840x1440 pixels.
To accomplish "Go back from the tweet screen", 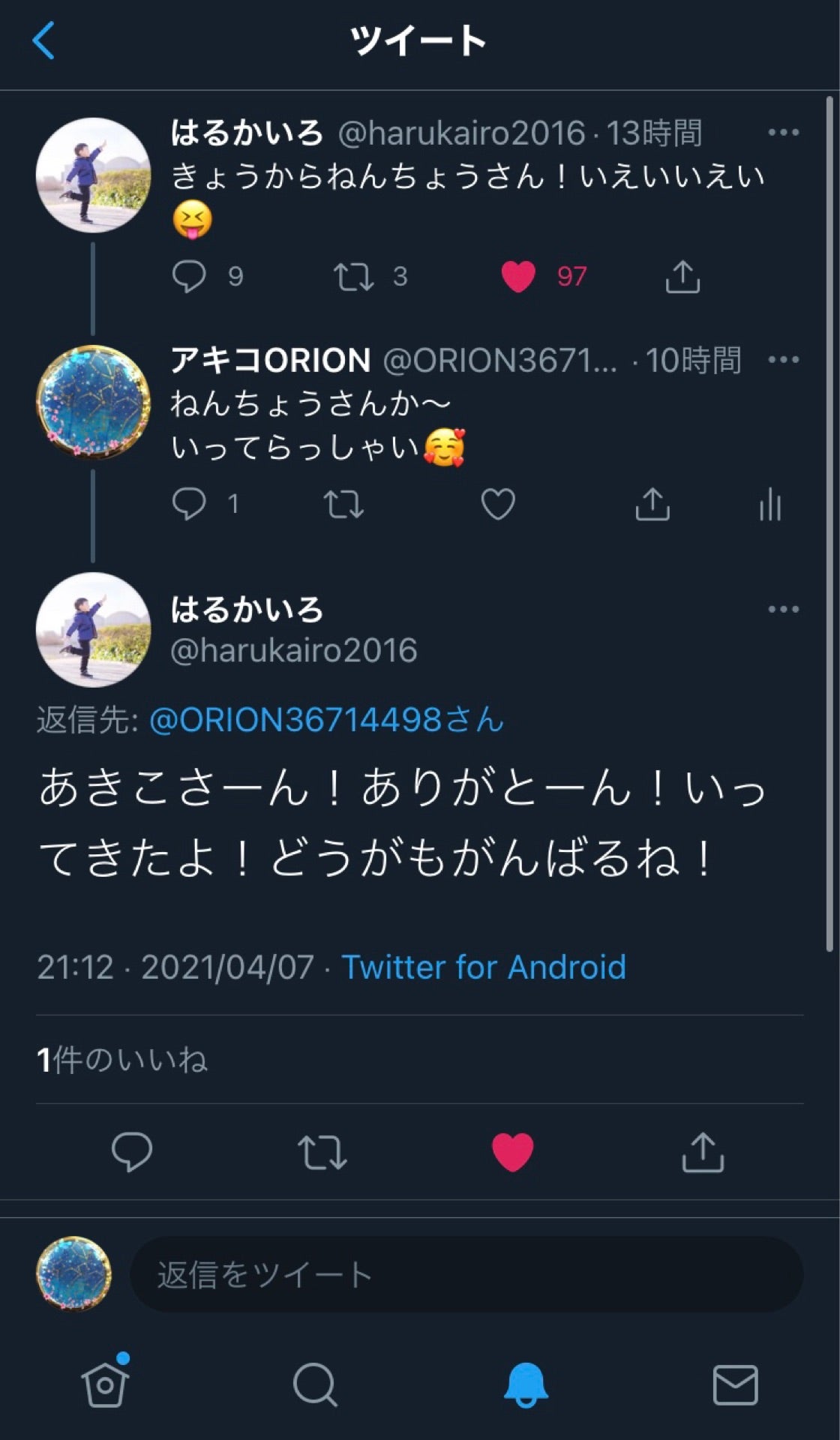I will tap(43, 40).
